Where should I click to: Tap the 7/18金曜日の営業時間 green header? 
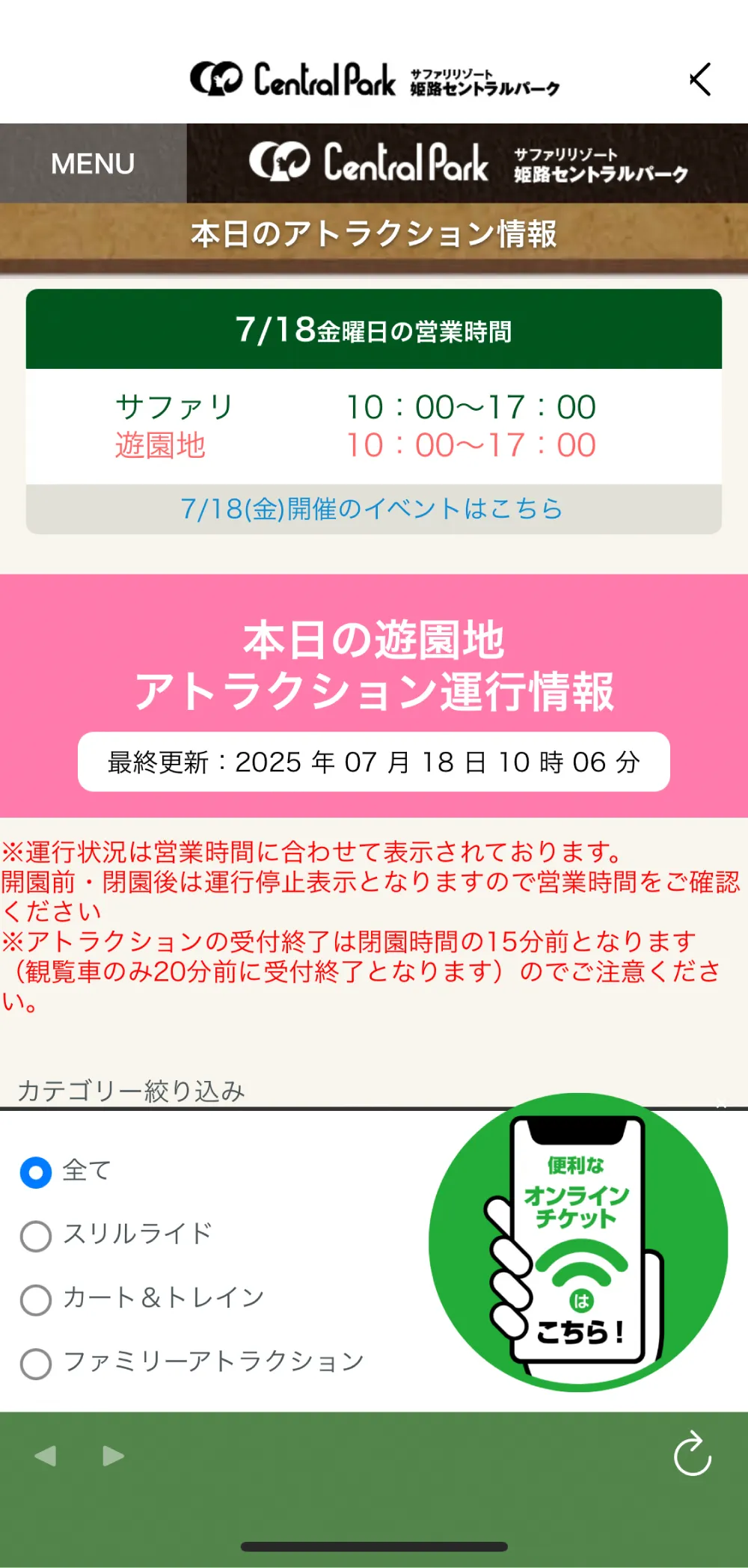374,328
